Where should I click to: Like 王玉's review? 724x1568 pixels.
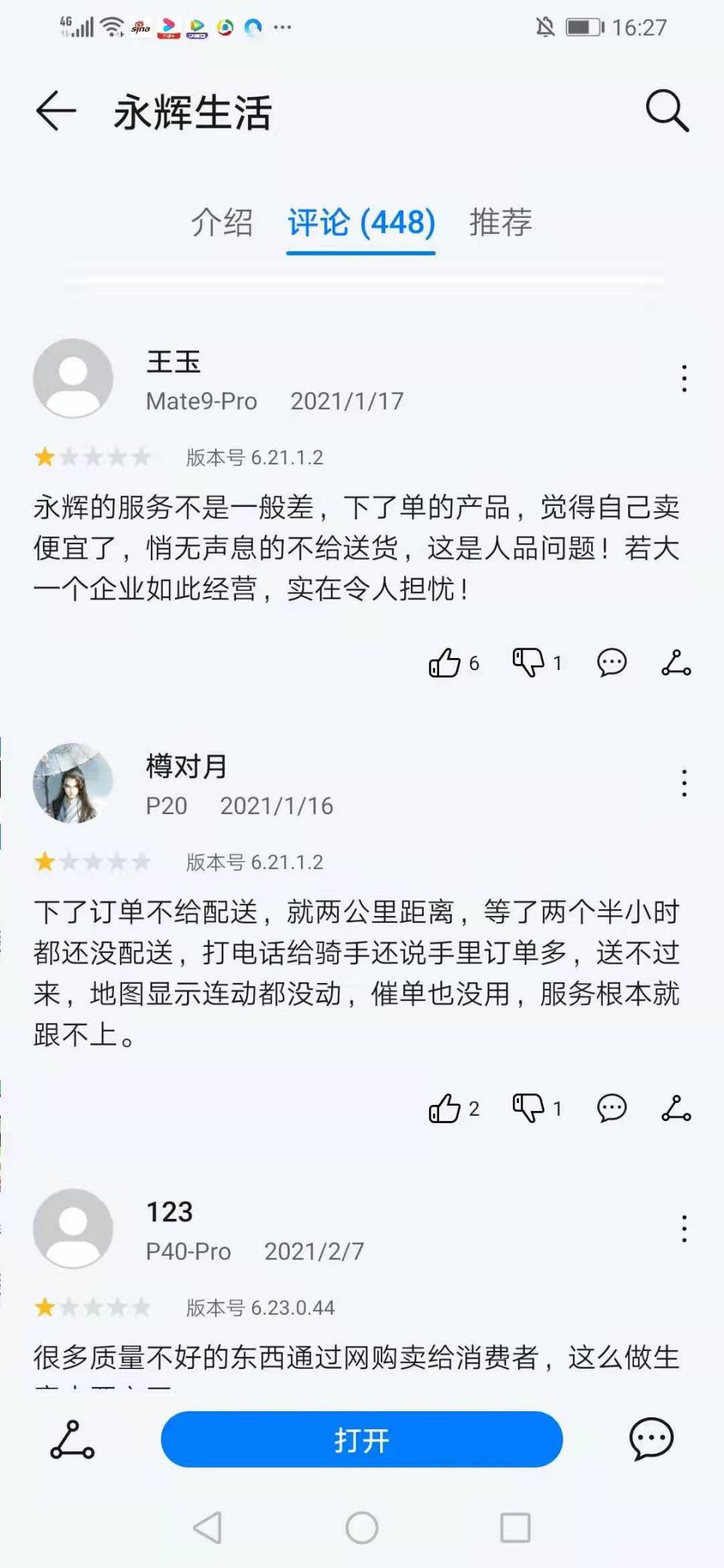(445, 663)
